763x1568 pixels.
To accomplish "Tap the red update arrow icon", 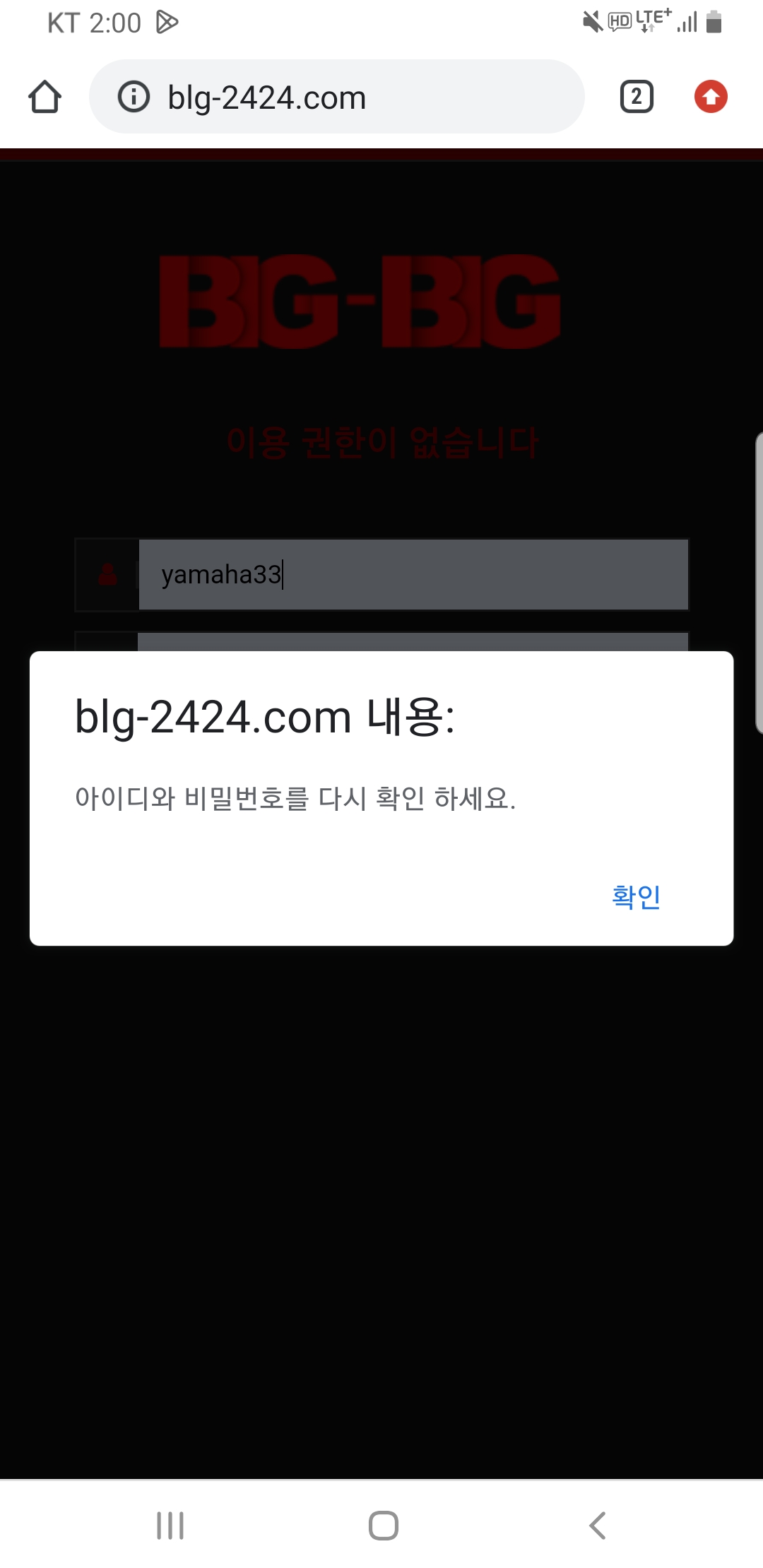I will click(711, 97).
